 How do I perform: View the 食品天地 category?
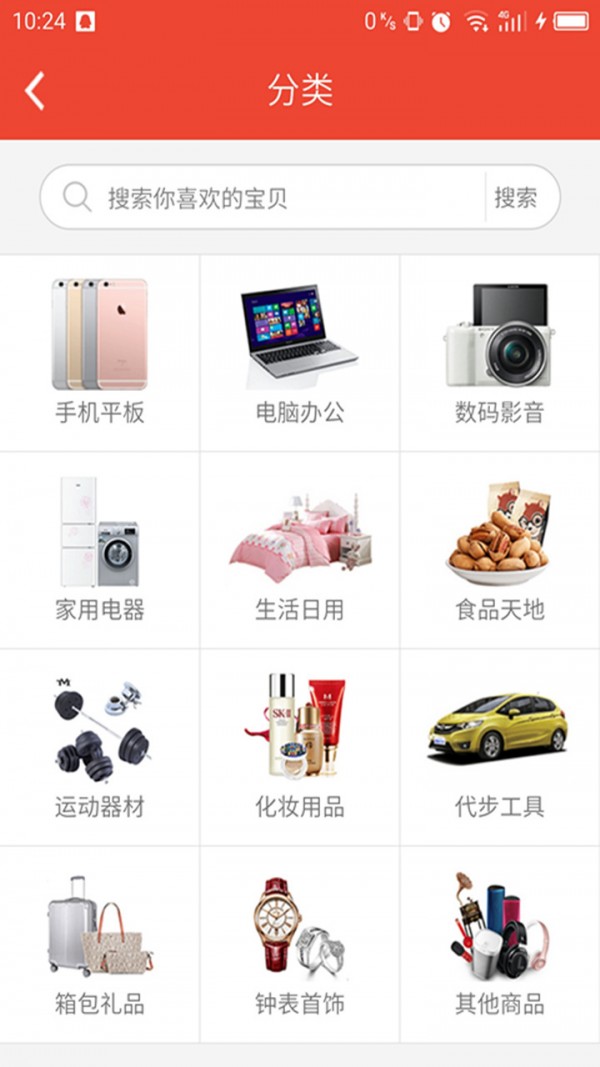(500, 549)
